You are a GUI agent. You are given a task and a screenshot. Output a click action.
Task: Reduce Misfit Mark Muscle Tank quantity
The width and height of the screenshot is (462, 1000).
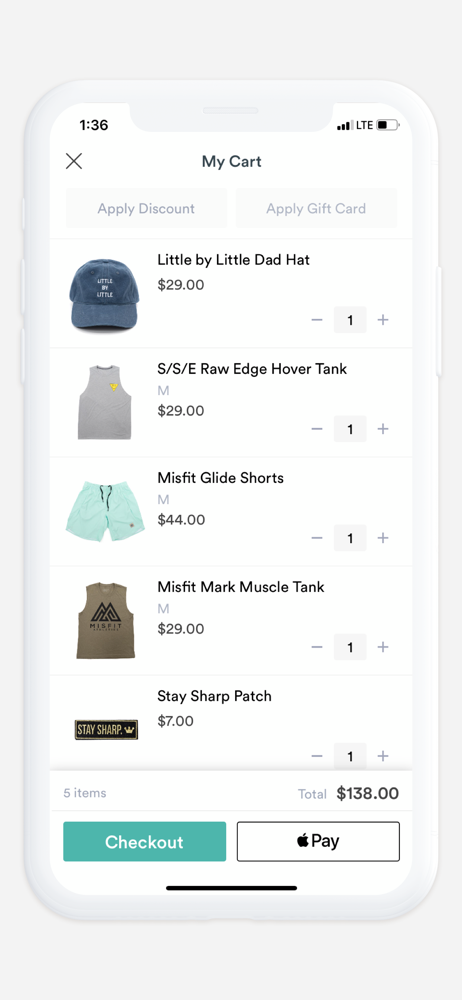coord(317,647)
